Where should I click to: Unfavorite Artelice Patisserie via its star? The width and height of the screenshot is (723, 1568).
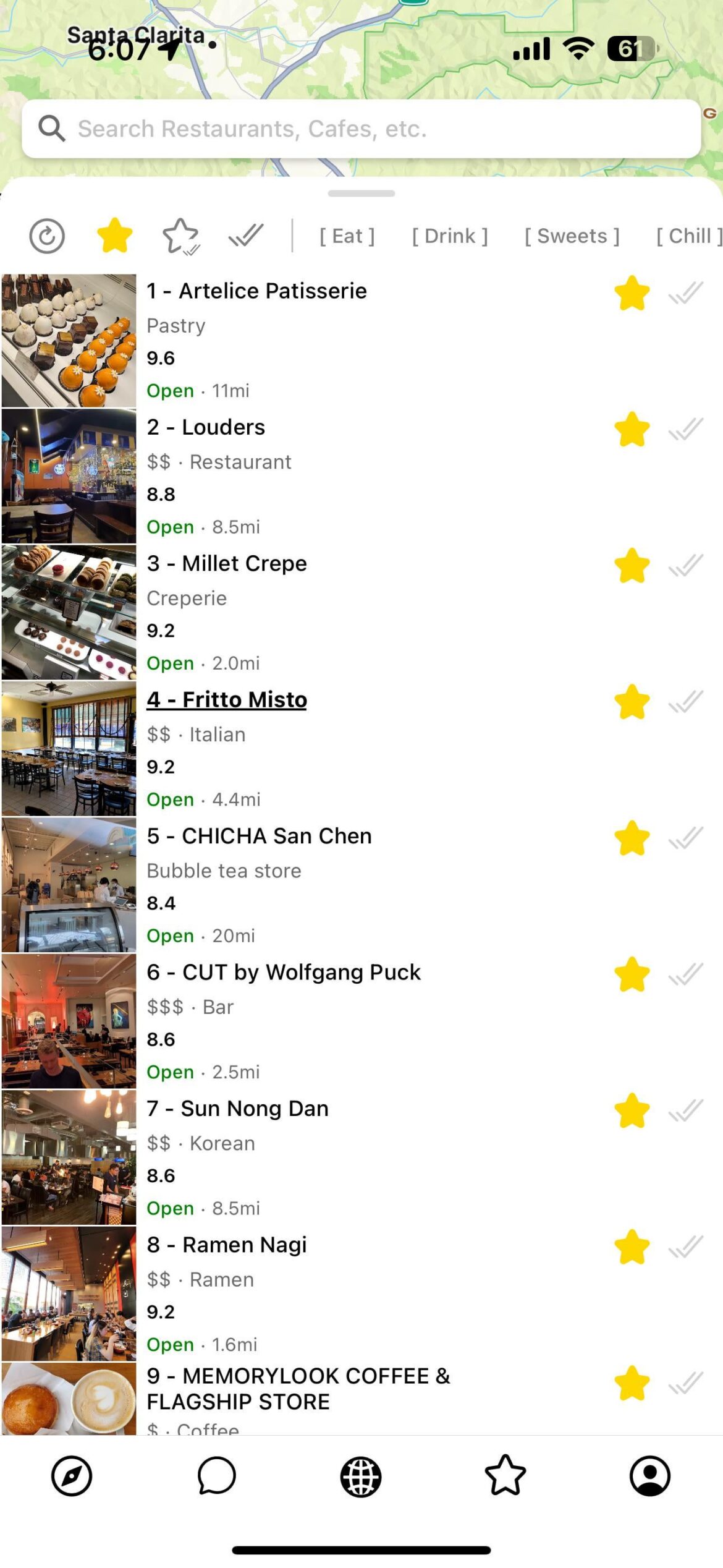click(632, 292)
